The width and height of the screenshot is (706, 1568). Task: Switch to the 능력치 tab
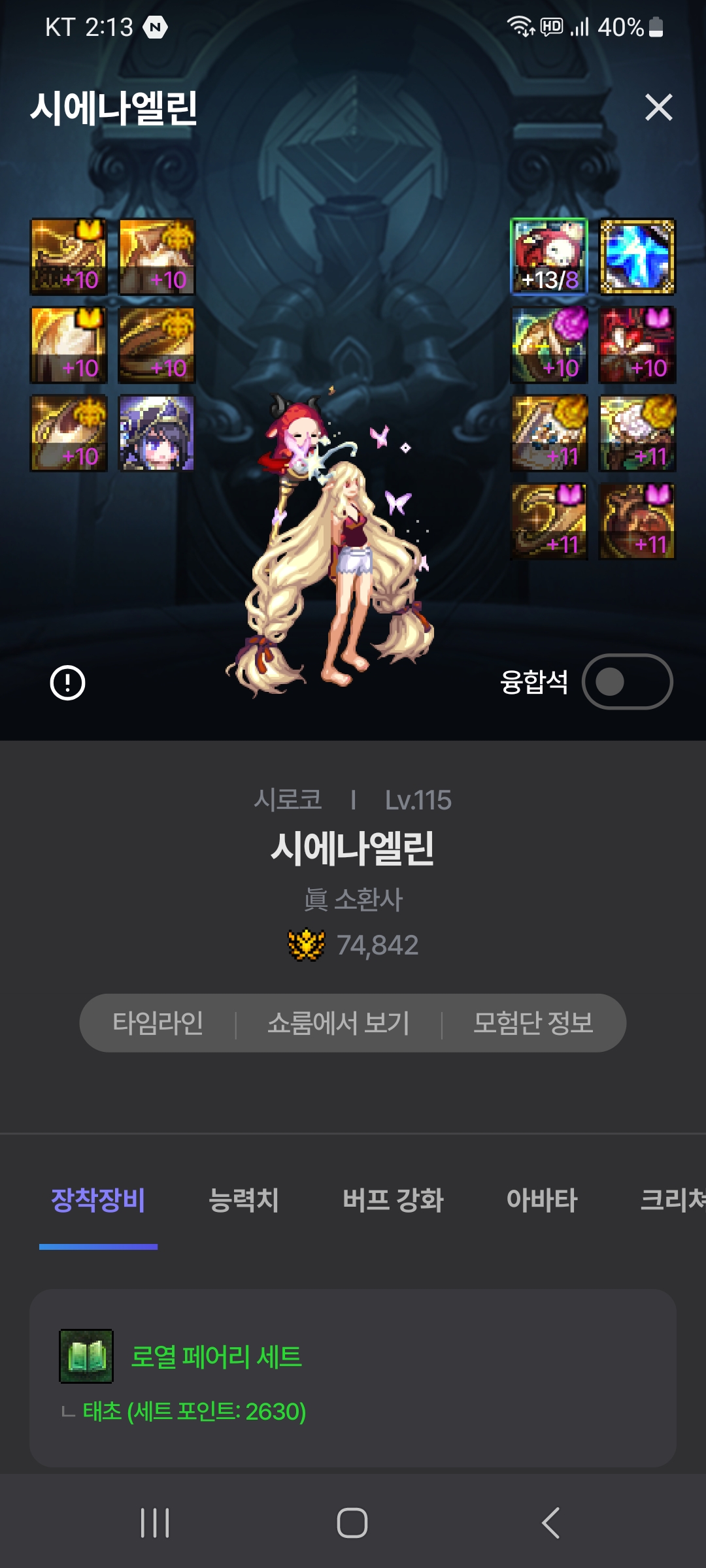(x=244, y=1200)
